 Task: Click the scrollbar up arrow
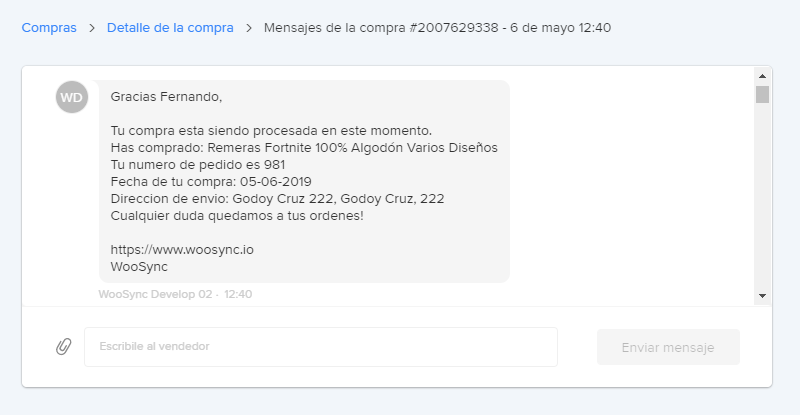(x=762, y=75)
